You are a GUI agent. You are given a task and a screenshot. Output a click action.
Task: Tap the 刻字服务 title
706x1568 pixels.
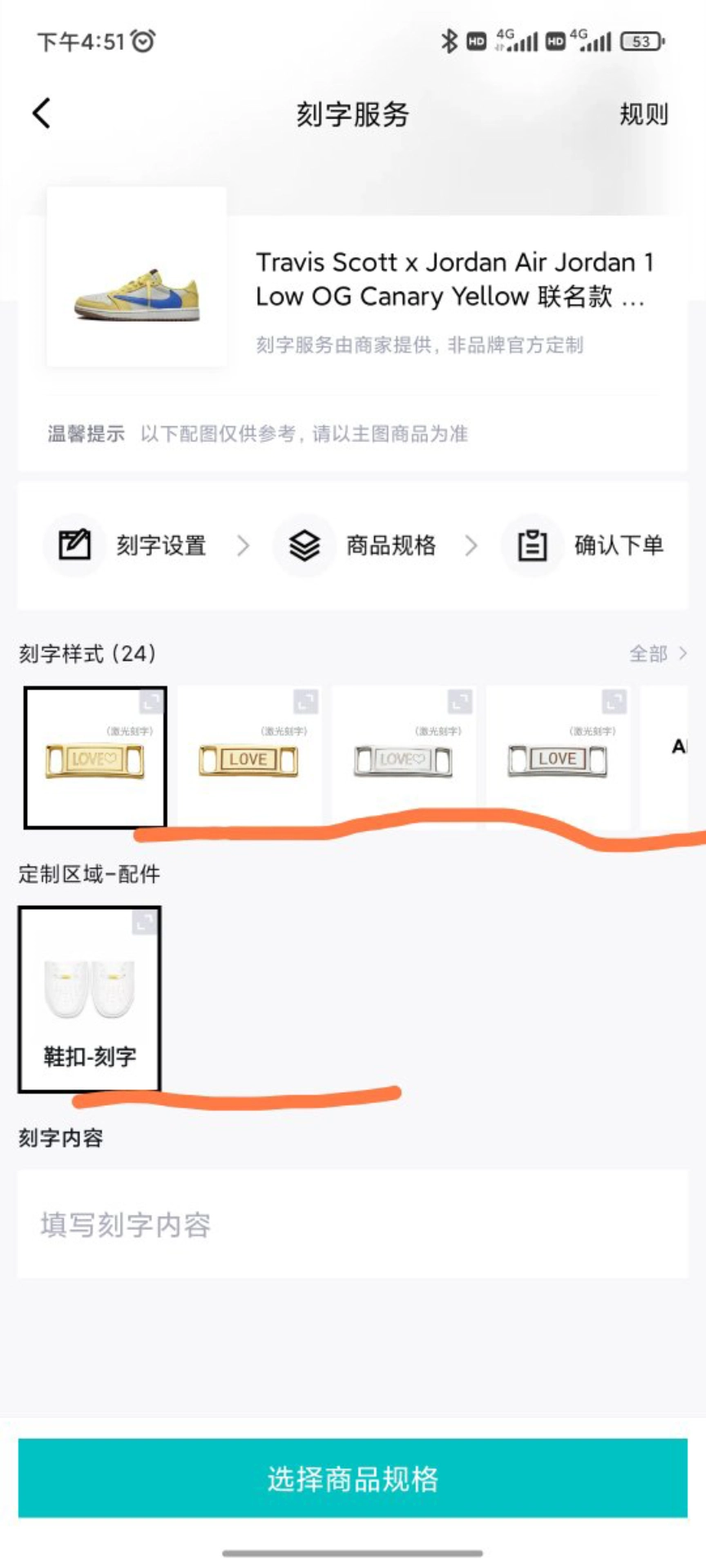pyautogui.click(x=353, y=114)
